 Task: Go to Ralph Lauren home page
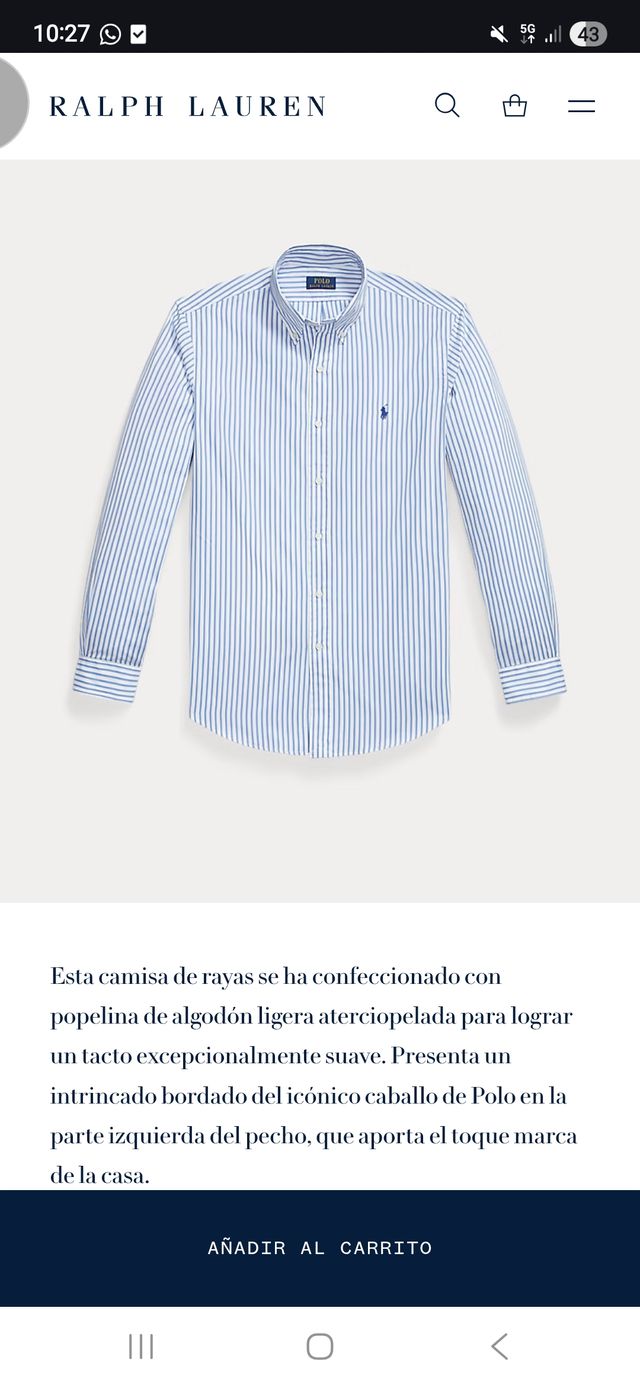click(188, 106)
